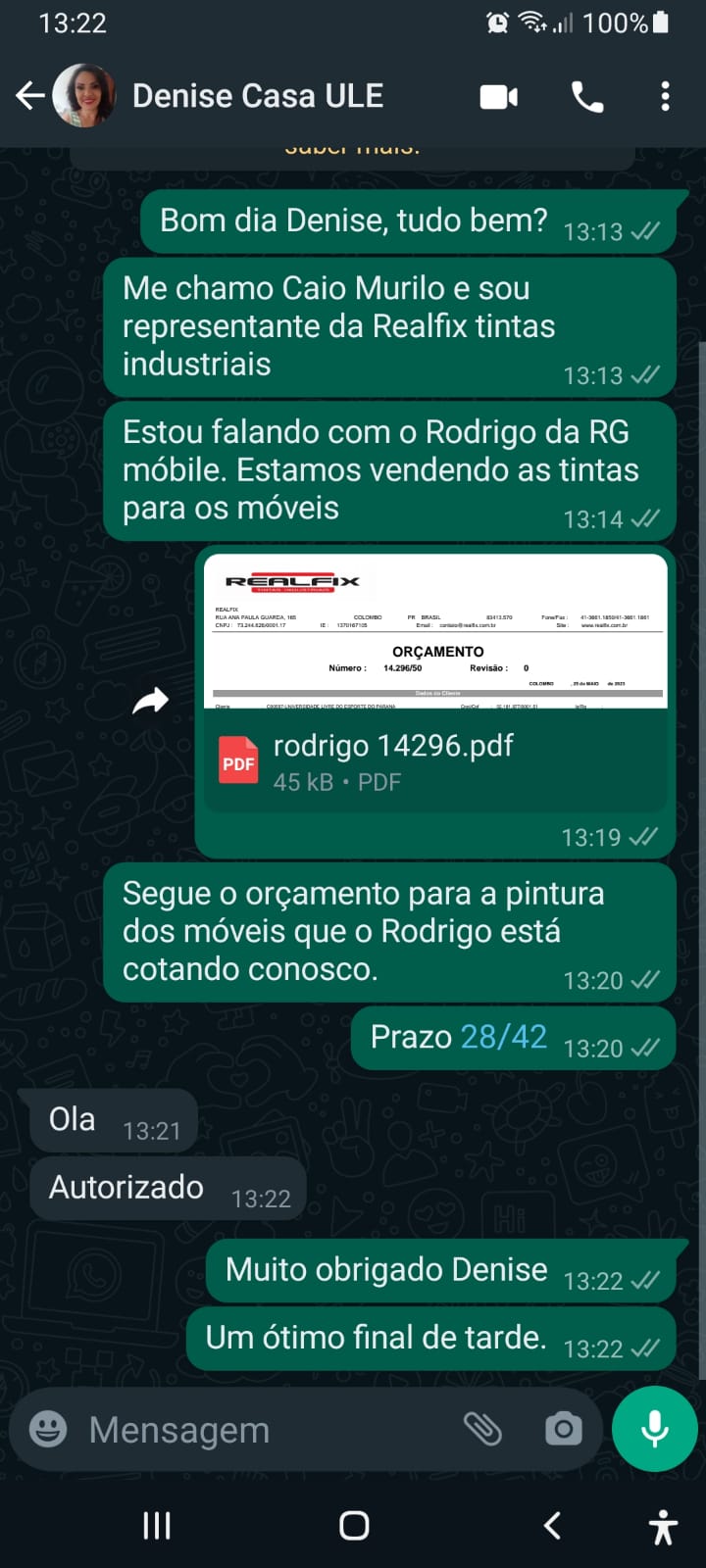Attach a file with the paperclip

(x=482, y=1429)
